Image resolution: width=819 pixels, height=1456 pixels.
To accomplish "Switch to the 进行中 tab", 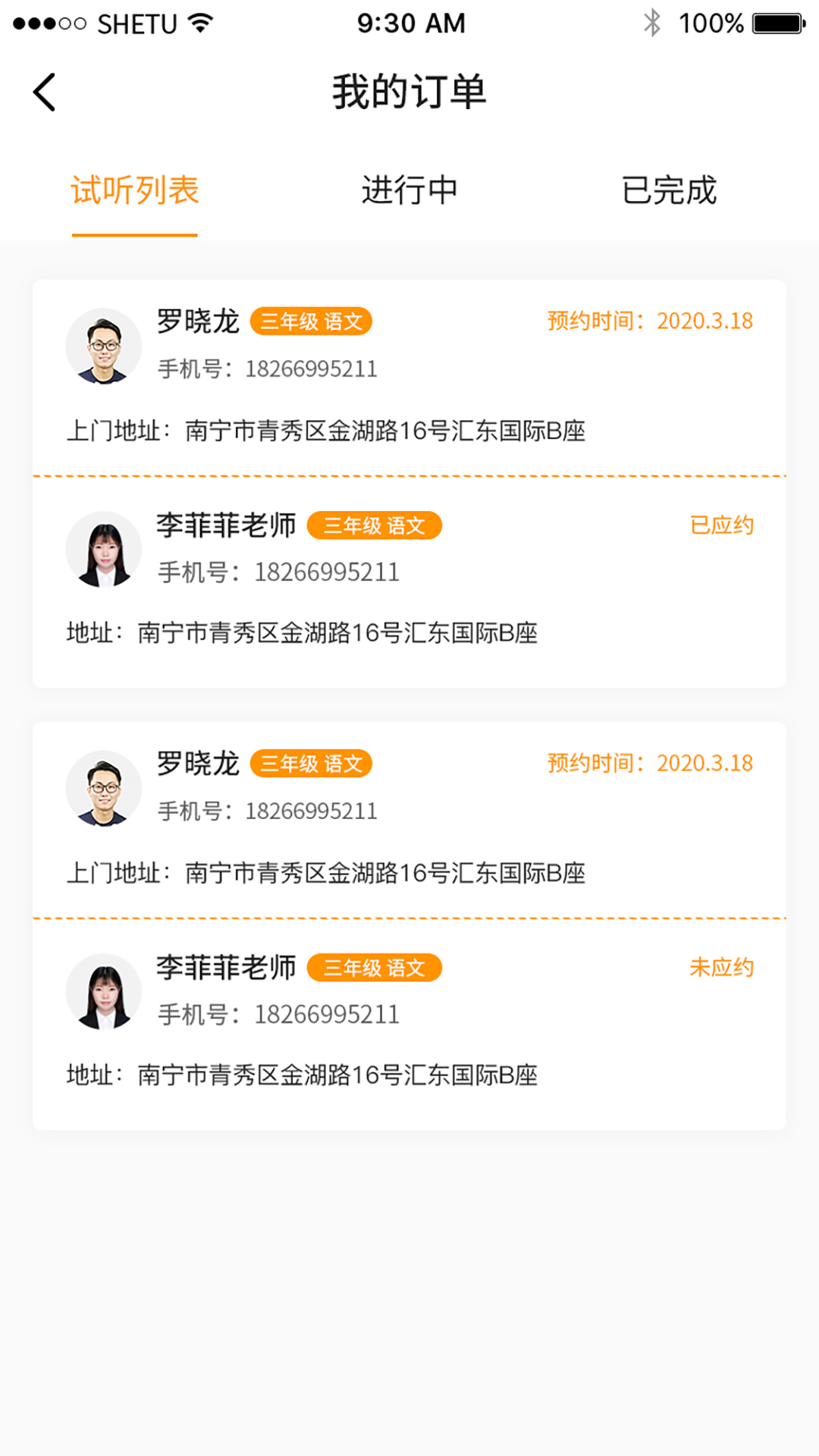I will [409, 190].
